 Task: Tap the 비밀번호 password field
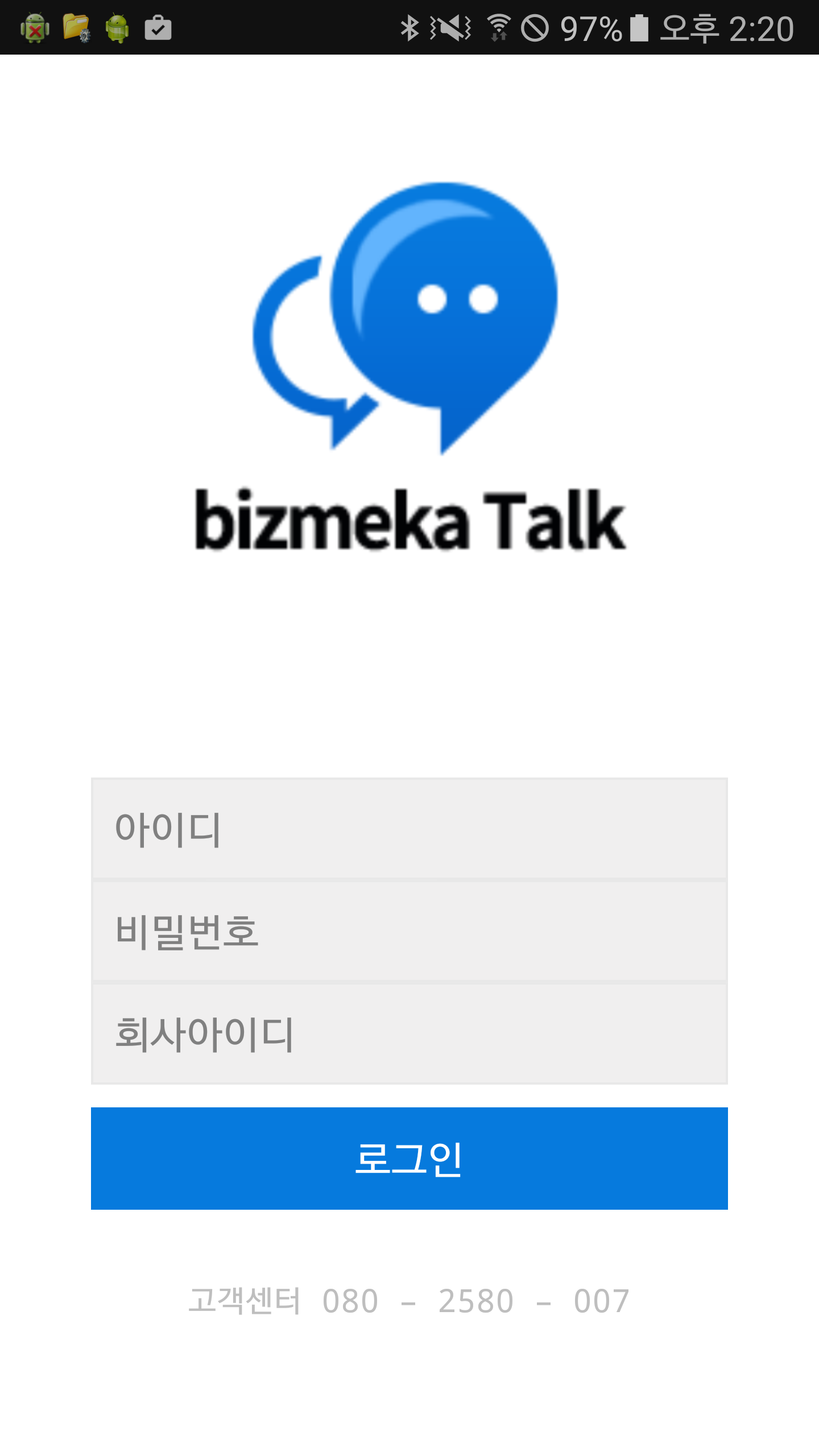click(x=409, y=931)
